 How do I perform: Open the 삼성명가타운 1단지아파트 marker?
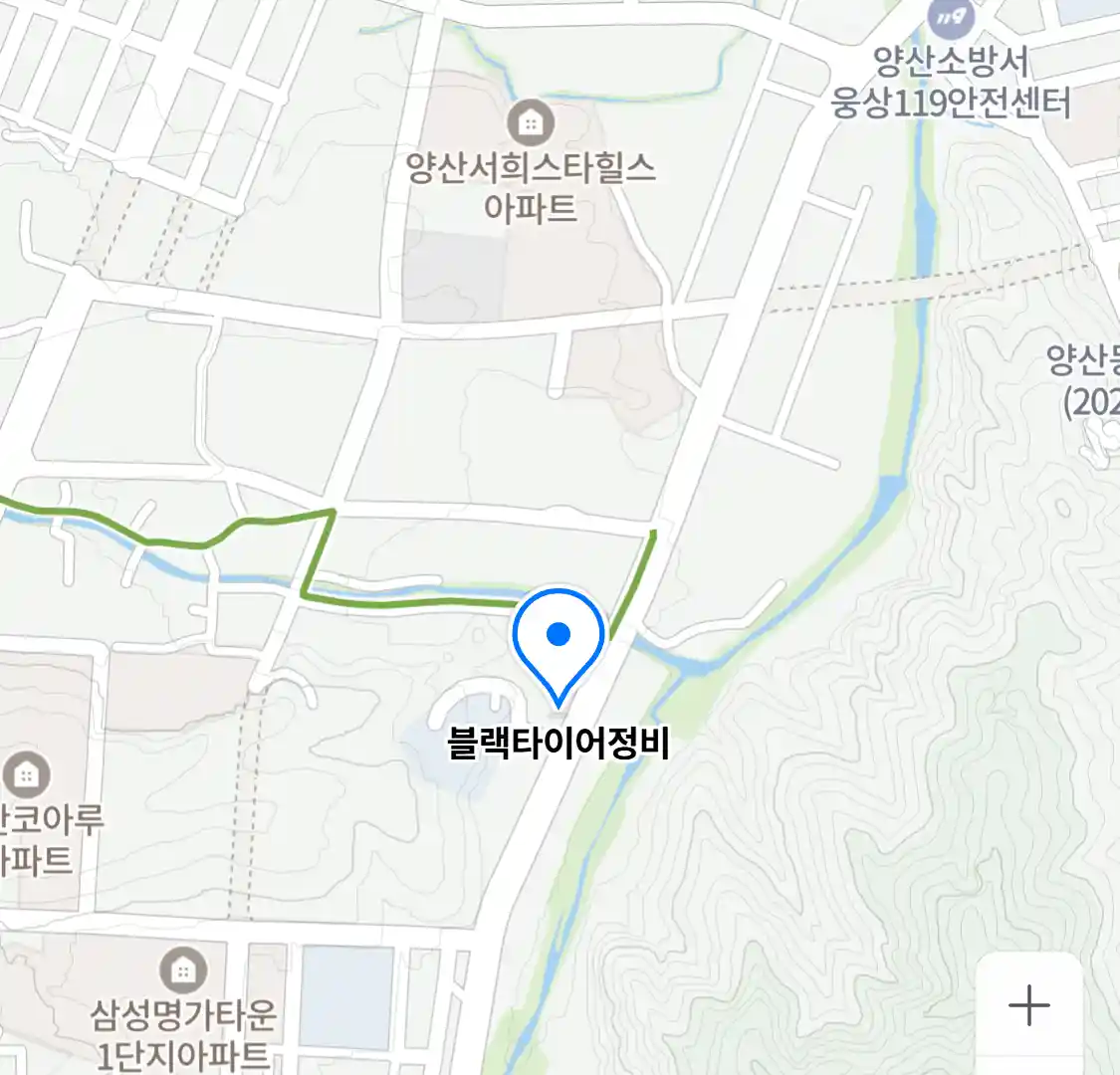(x=183, y=968)
